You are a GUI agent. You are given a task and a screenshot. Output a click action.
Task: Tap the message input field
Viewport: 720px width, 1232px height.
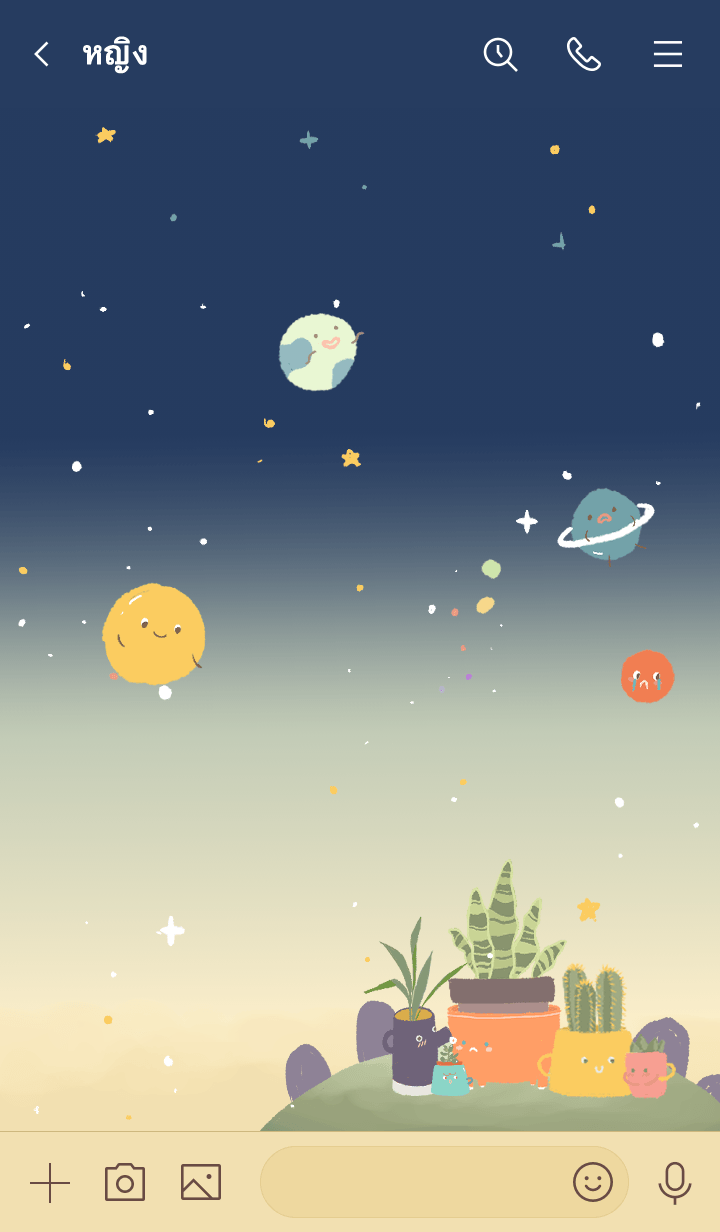pyautogui.click(x=410, y=1182)
